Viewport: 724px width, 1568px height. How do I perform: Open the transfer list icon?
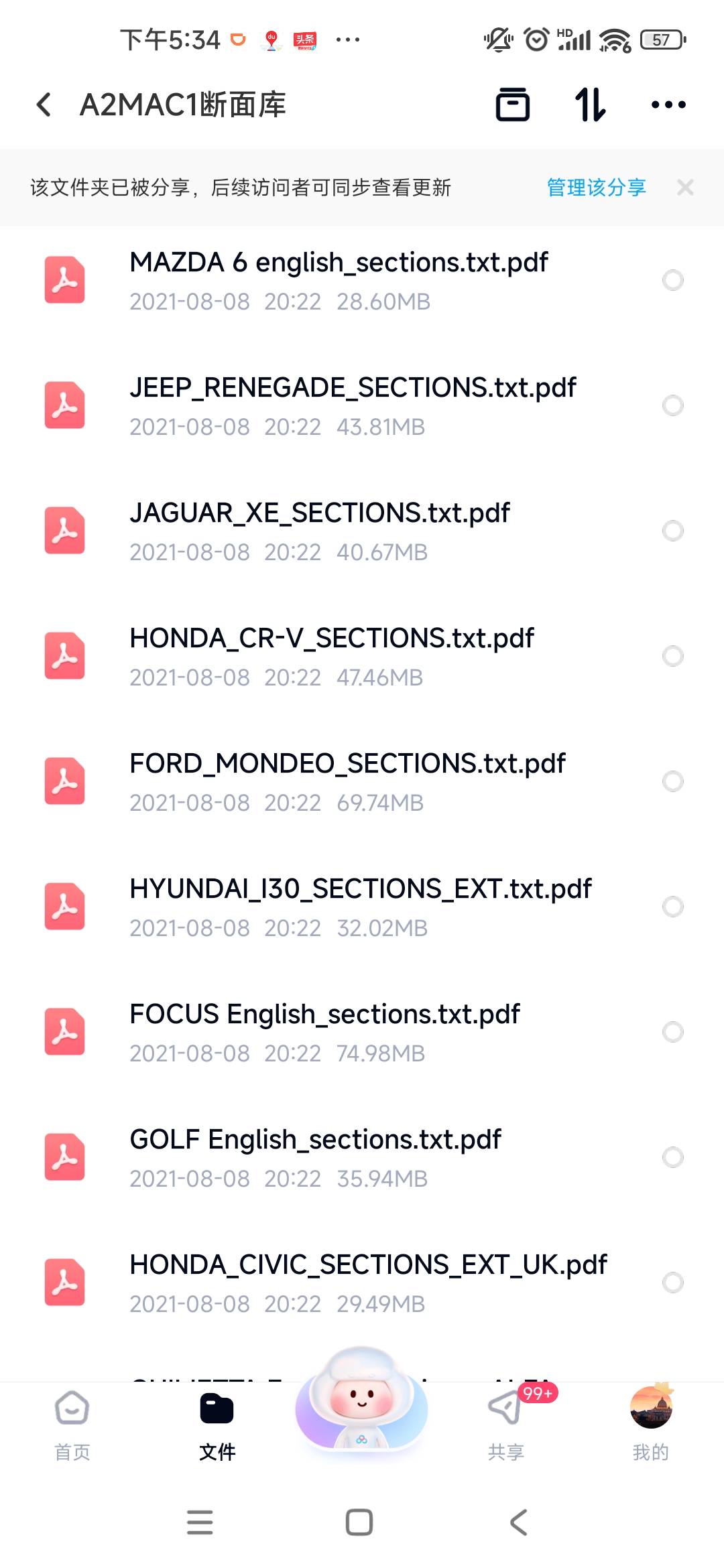click(513, 105)
